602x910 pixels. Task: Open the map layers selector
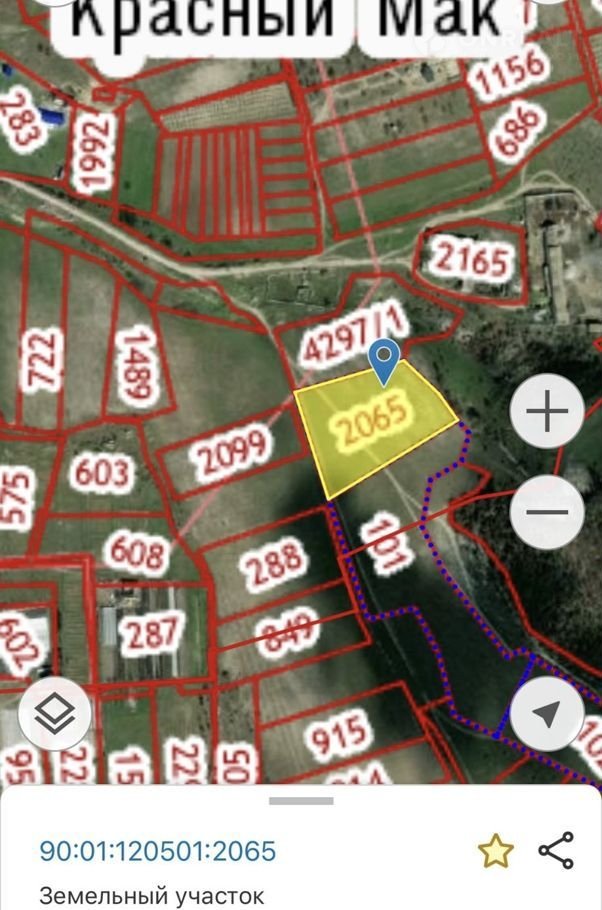(x=54, y=714)
